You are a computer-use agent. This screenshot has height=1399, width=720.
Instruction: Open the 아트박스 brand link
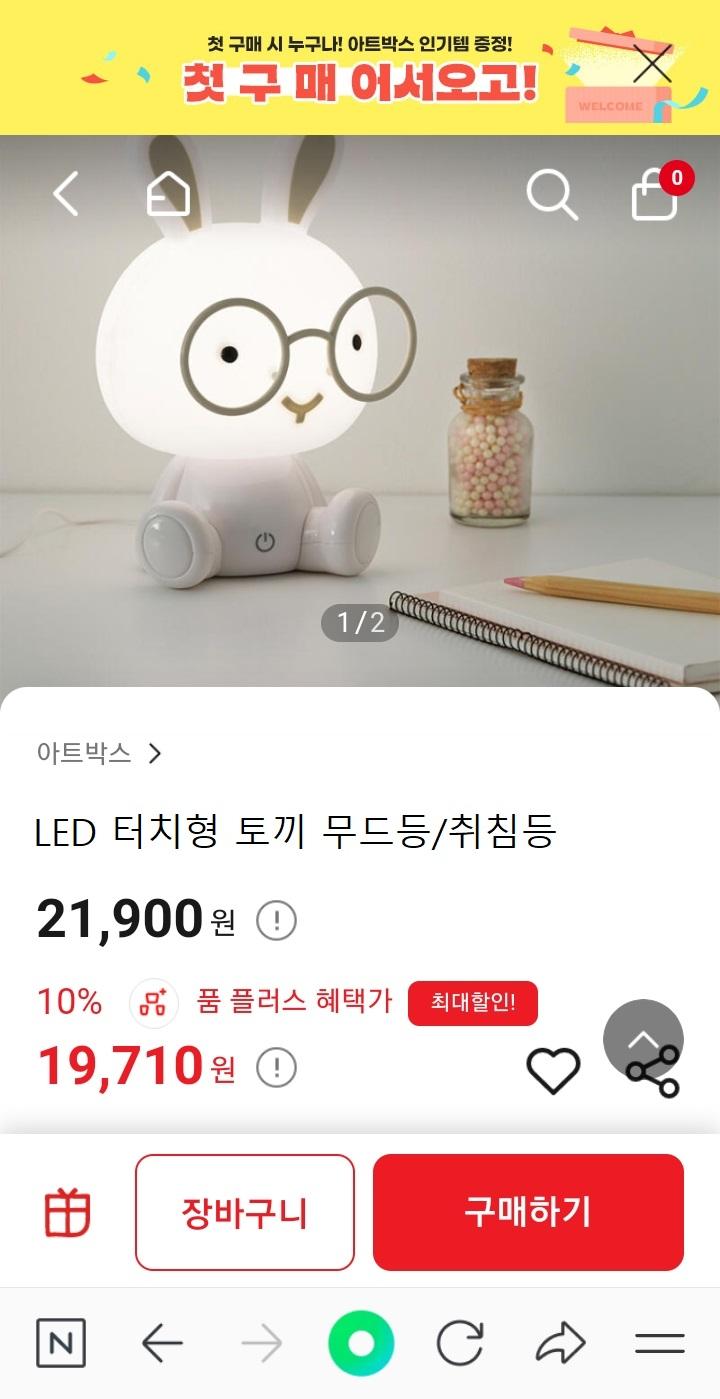click(x=98, y=753)
